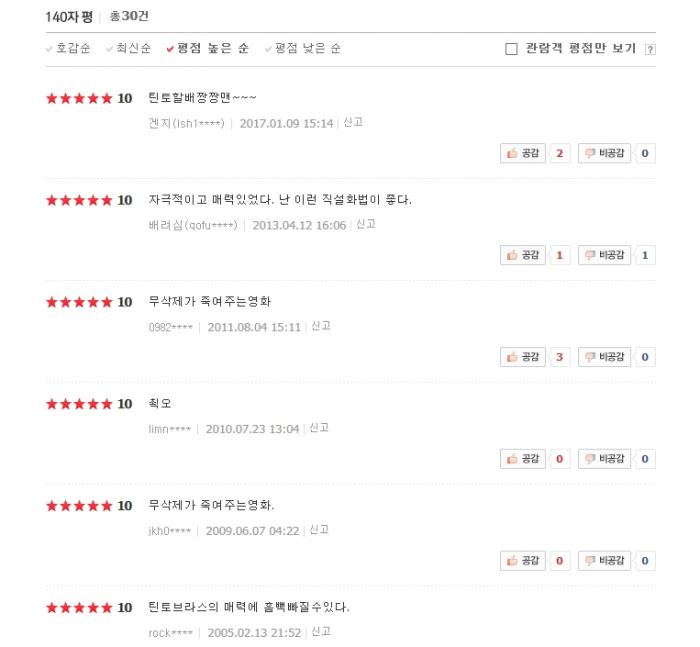The height and width of the screenshot is (647, 700).
Task: Give 공감 to the 0982**** review
Action: point(523,357)
